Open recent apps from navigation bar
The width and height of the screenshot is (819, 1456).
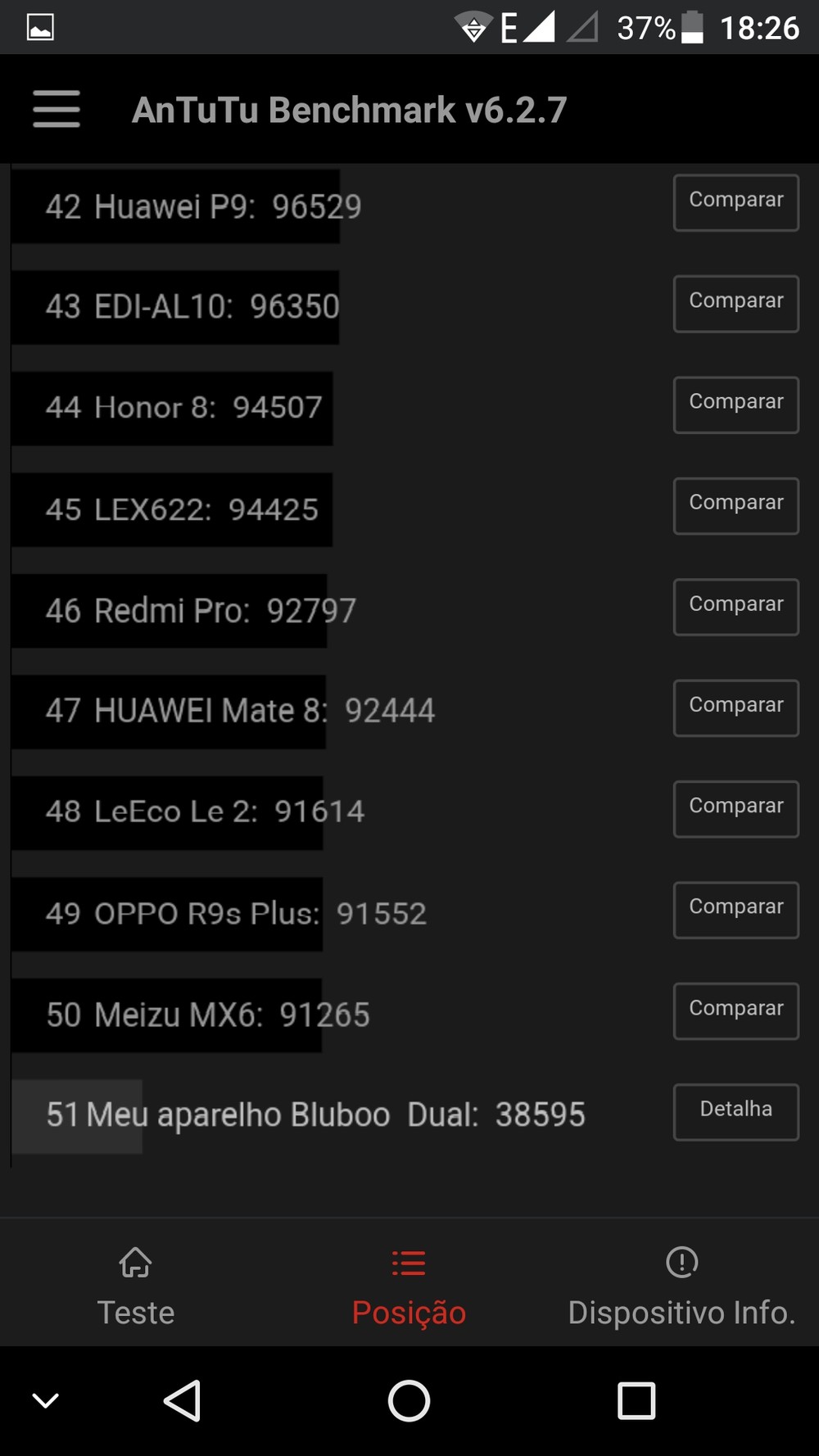(x=636, y=1400)
